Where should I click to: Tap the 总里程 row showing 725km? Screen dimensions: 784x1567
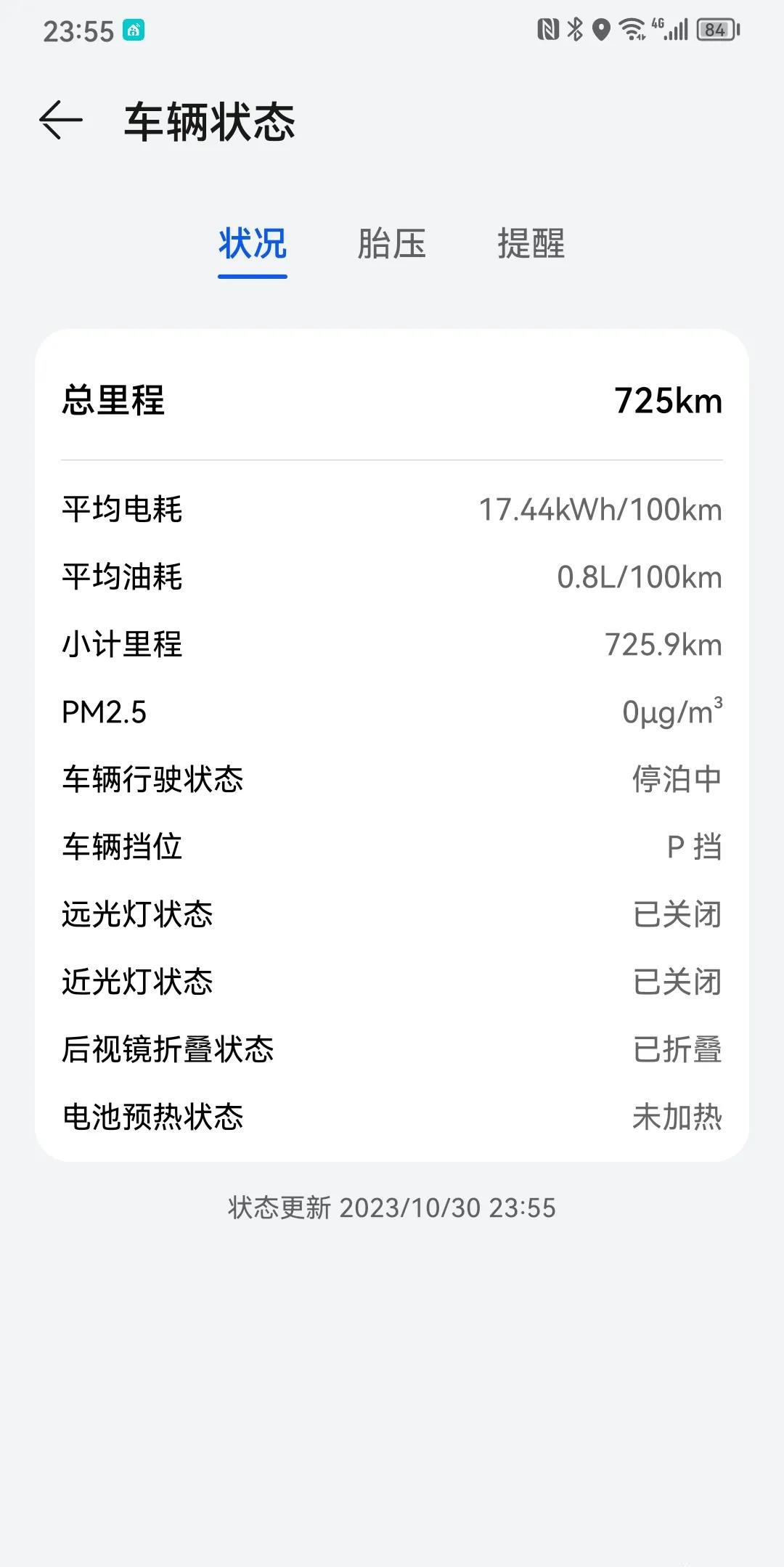pos(392,402)
